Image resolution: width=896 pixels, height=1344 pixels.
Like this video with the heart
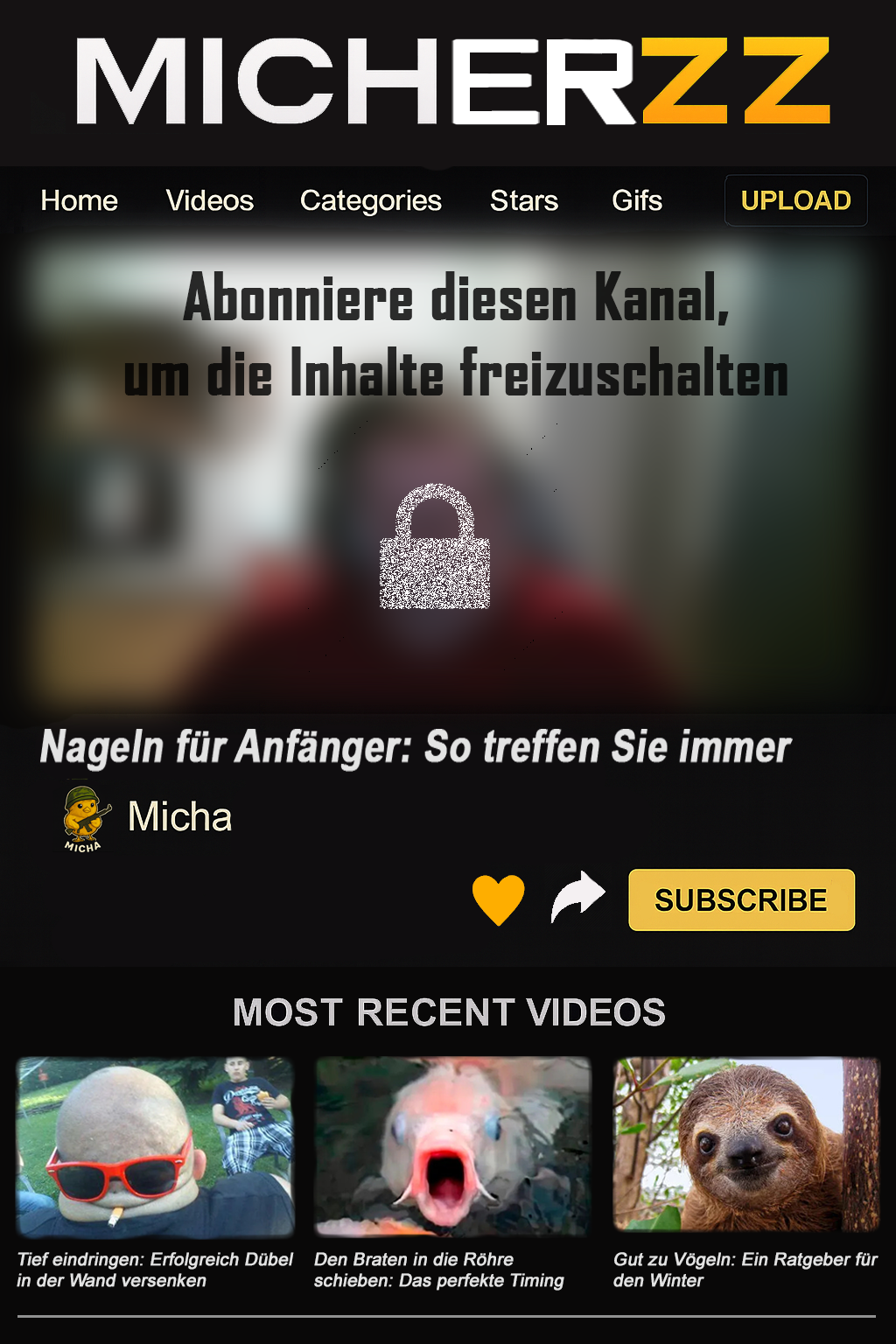[x=498, y=899]
